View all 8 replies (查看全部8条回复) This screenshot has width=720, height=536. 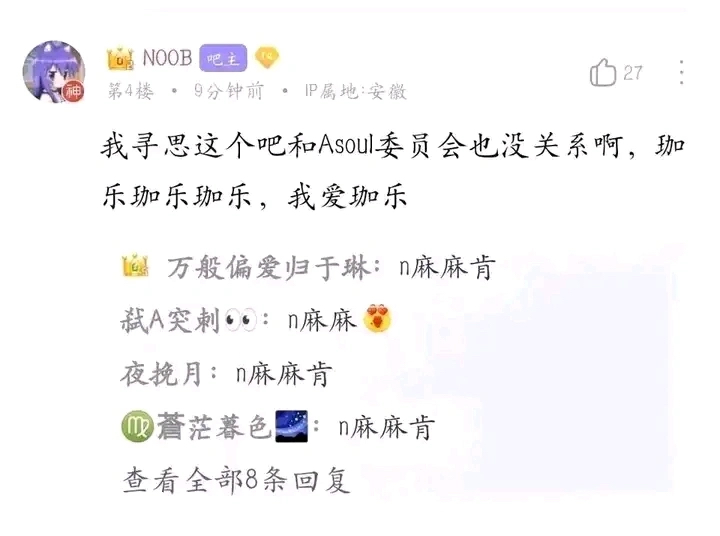click(x=236, y=480)
